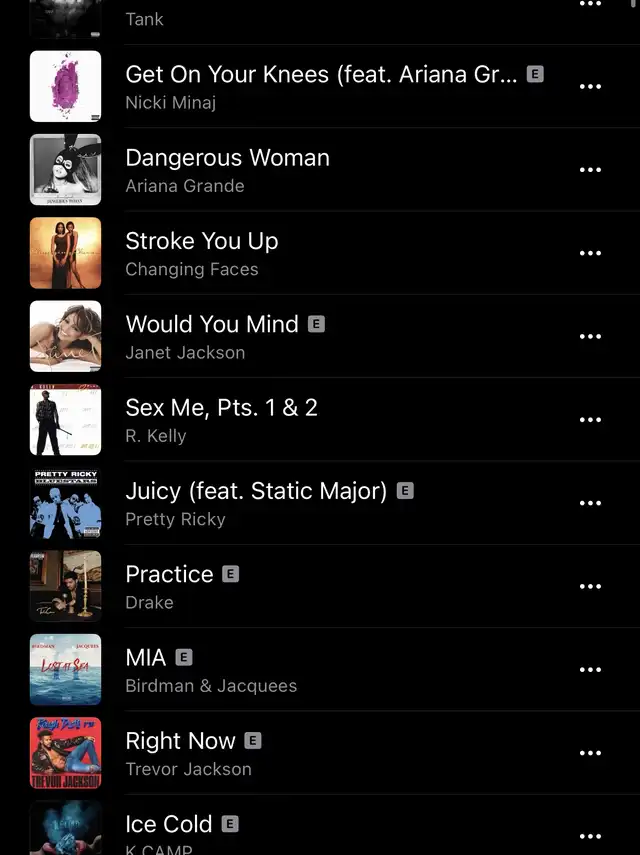Open more options for Juicy
Screen dimensions: 640x855
pyautogui.click(x=591, y=503)
